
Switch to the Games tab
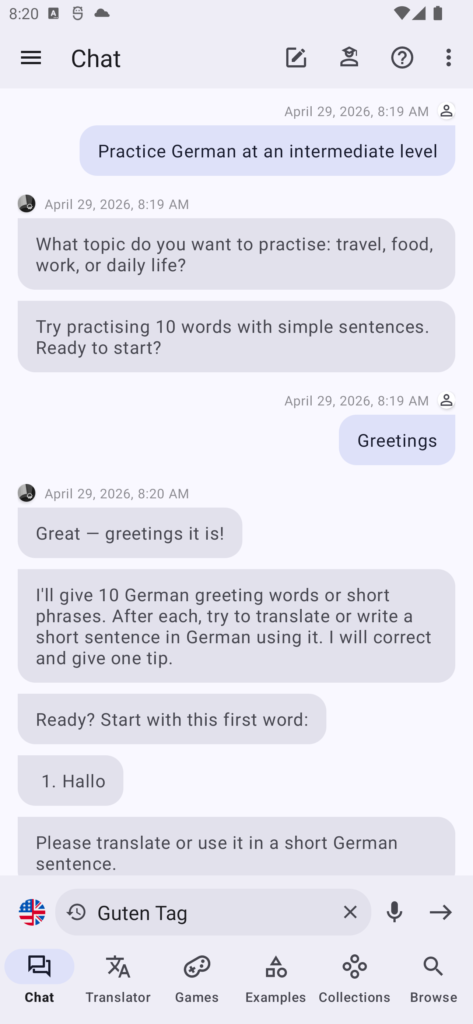[197, 978]
